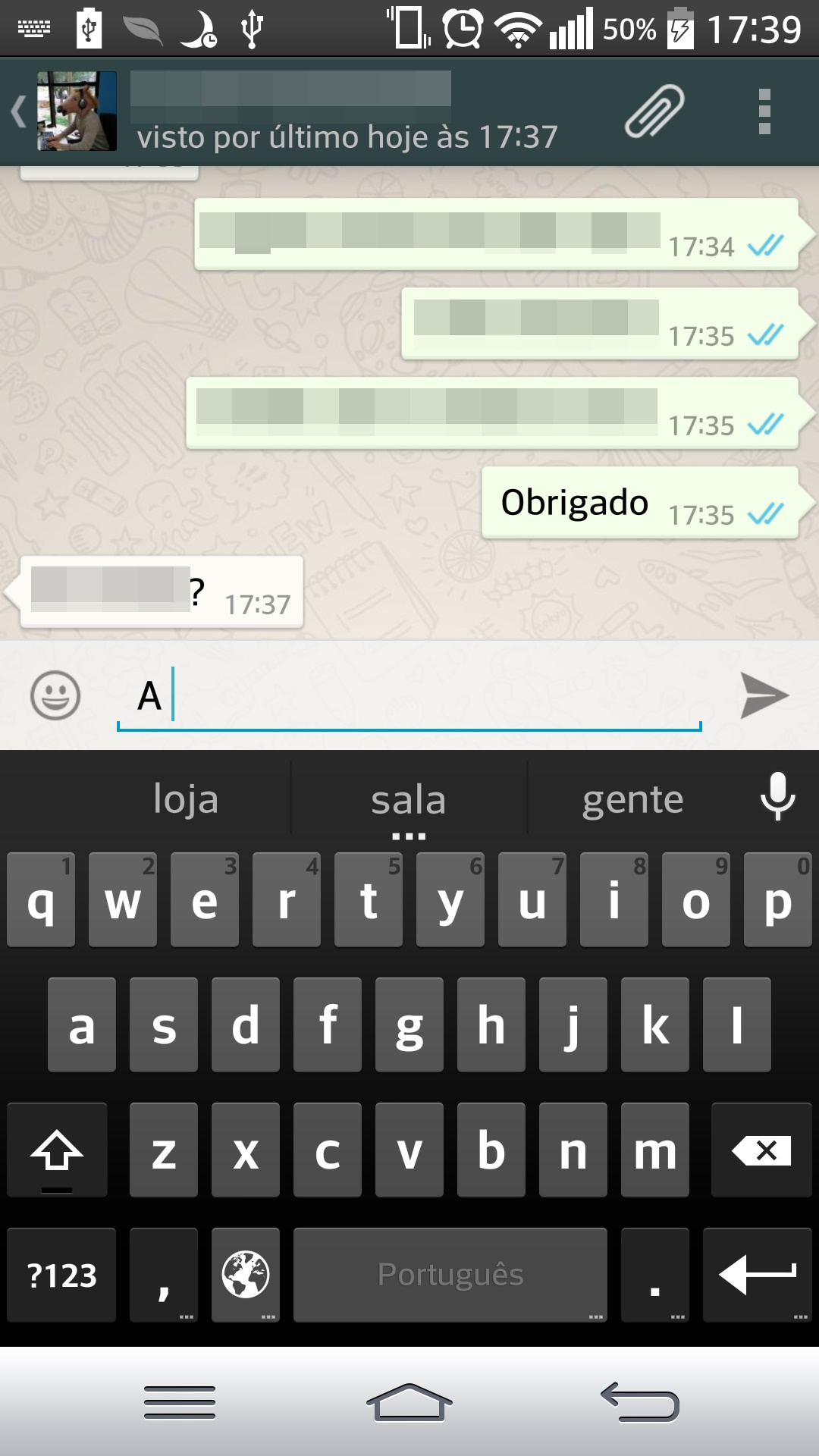The image size is (819, 1456).
Task: Tap the Português space bar
Action: 450,1275
